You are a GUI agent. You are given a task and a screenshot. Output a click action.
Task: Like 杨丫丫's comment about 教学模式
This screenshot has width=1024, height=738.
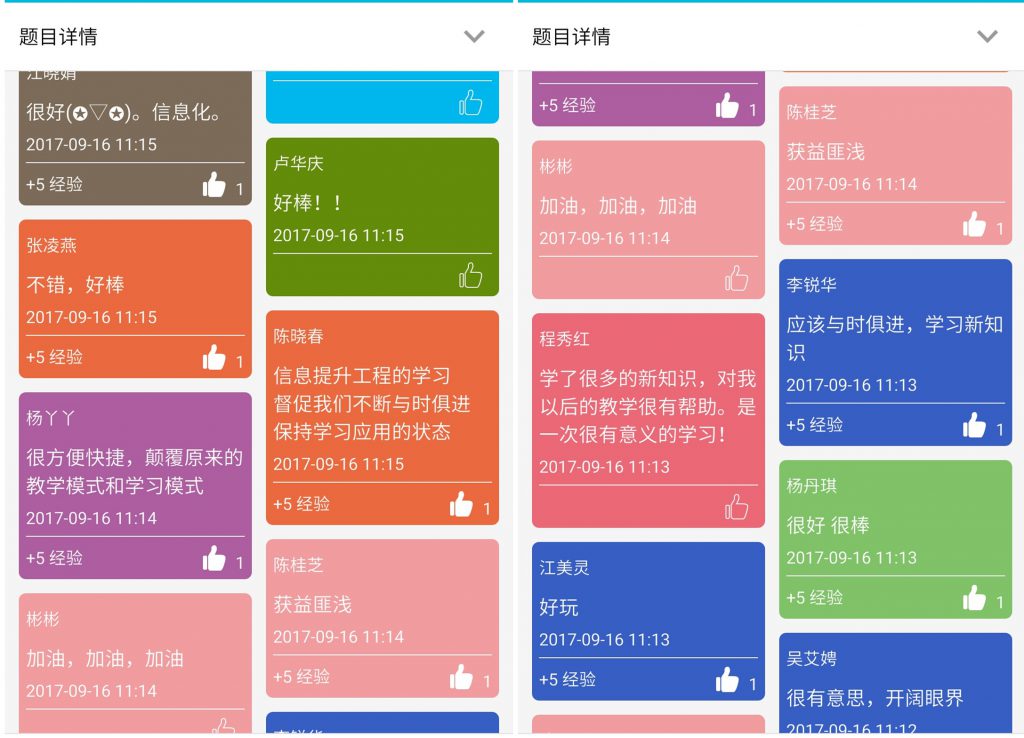(214, 558)
